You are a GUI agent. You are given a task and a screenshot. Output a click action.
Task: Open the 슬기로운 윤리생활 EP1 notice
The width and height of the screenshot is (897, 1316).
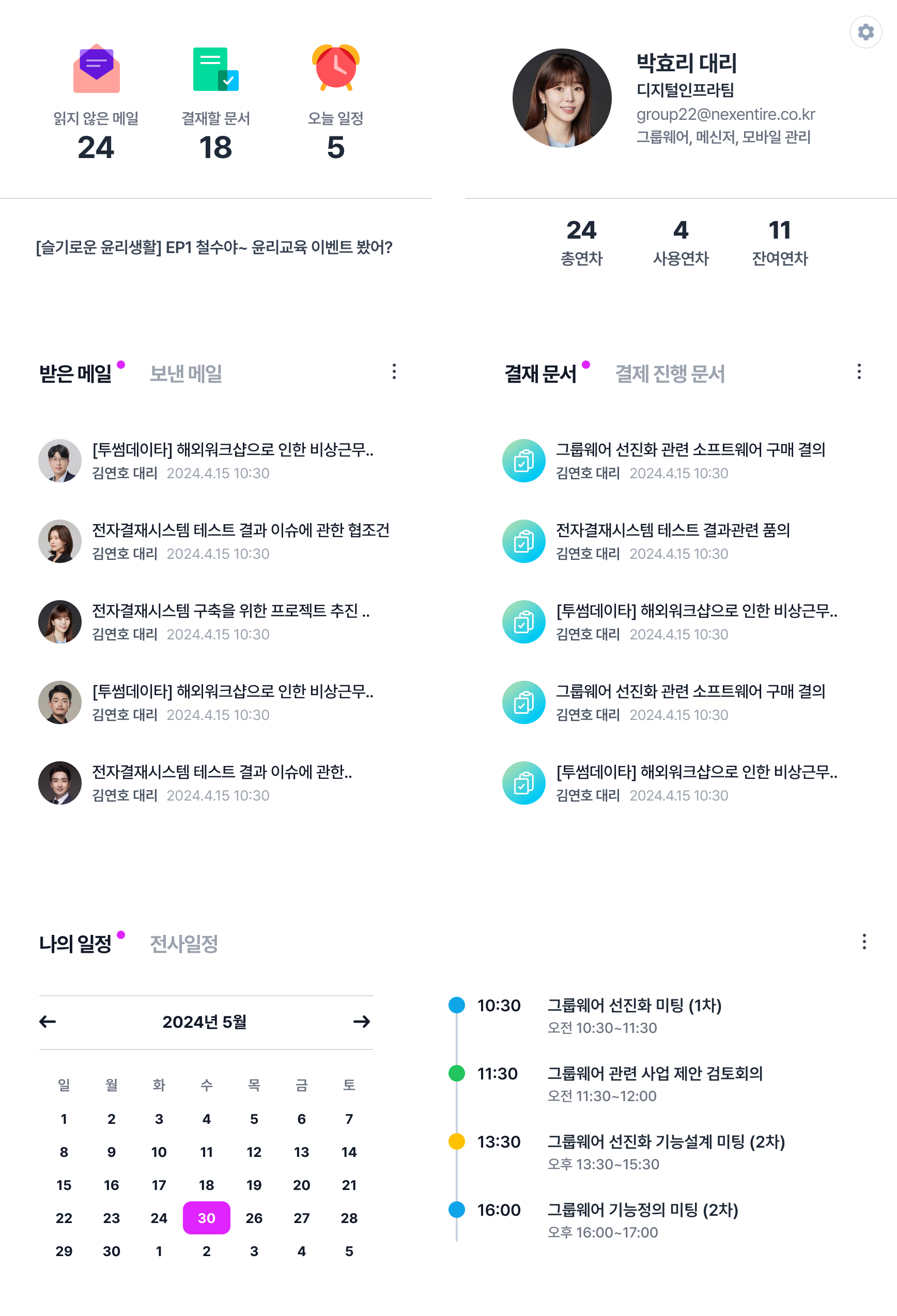(x=214, y=247)
